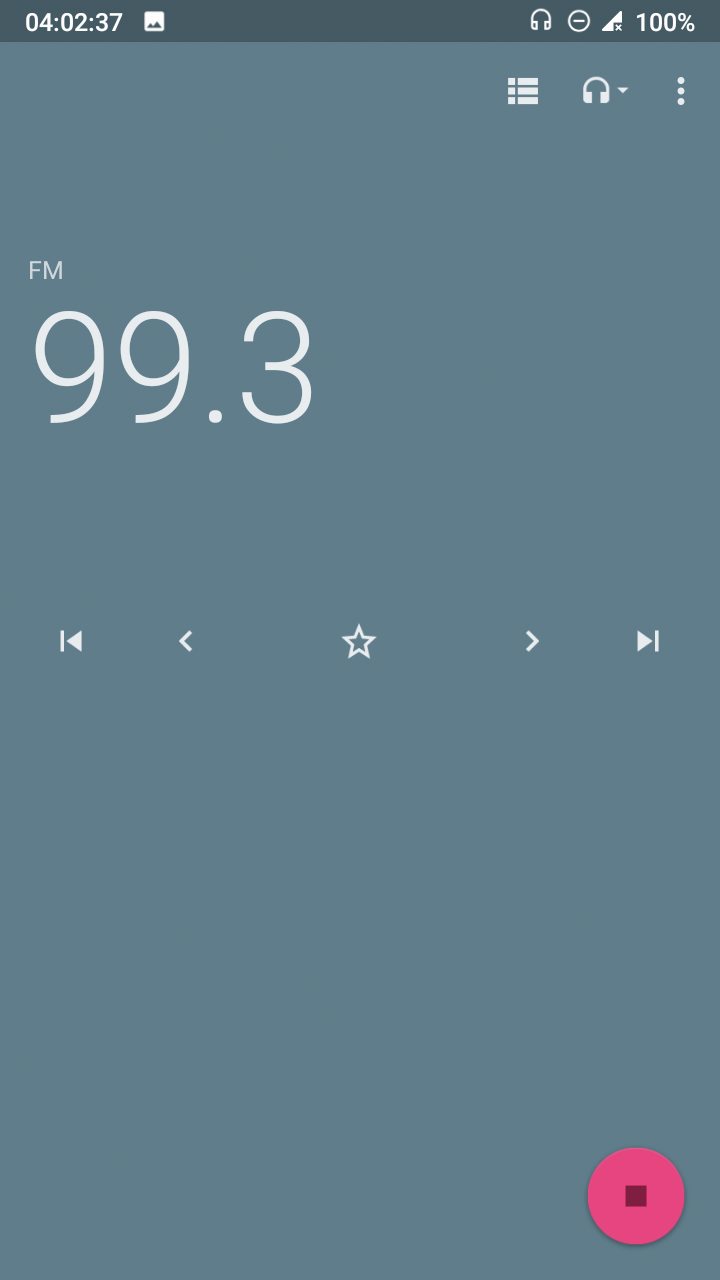
Task: Open the station list
Action: 523,92
